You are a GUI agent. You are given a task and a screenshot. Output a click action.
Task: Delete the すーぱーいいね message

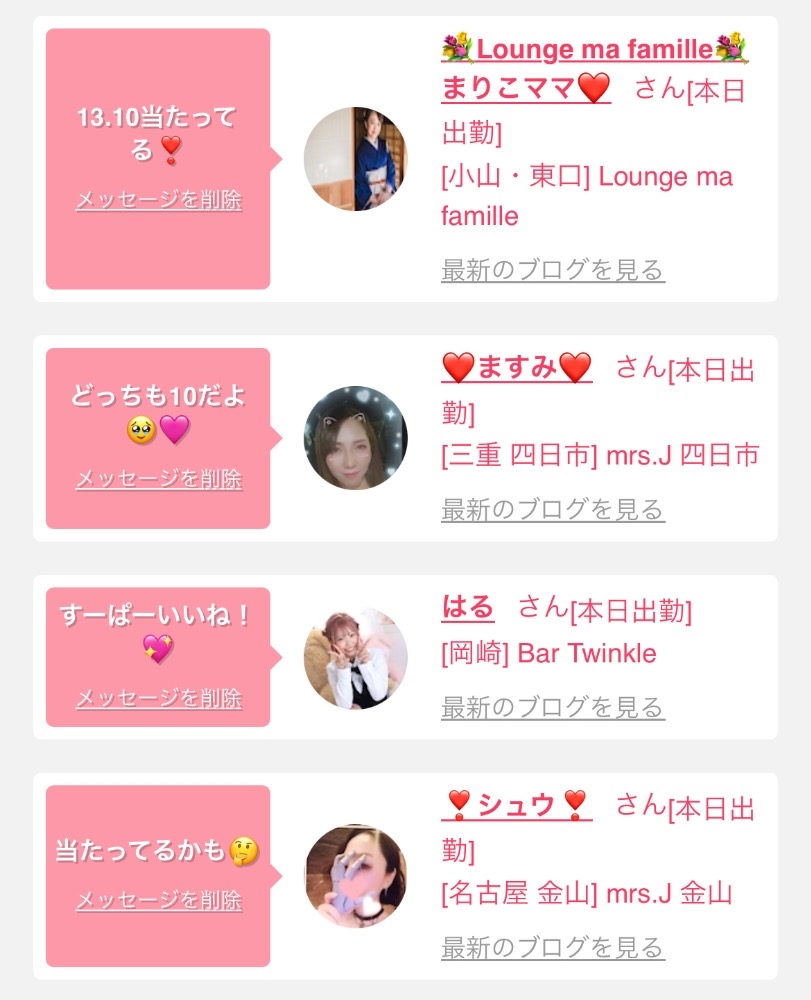tap(159, 698)
